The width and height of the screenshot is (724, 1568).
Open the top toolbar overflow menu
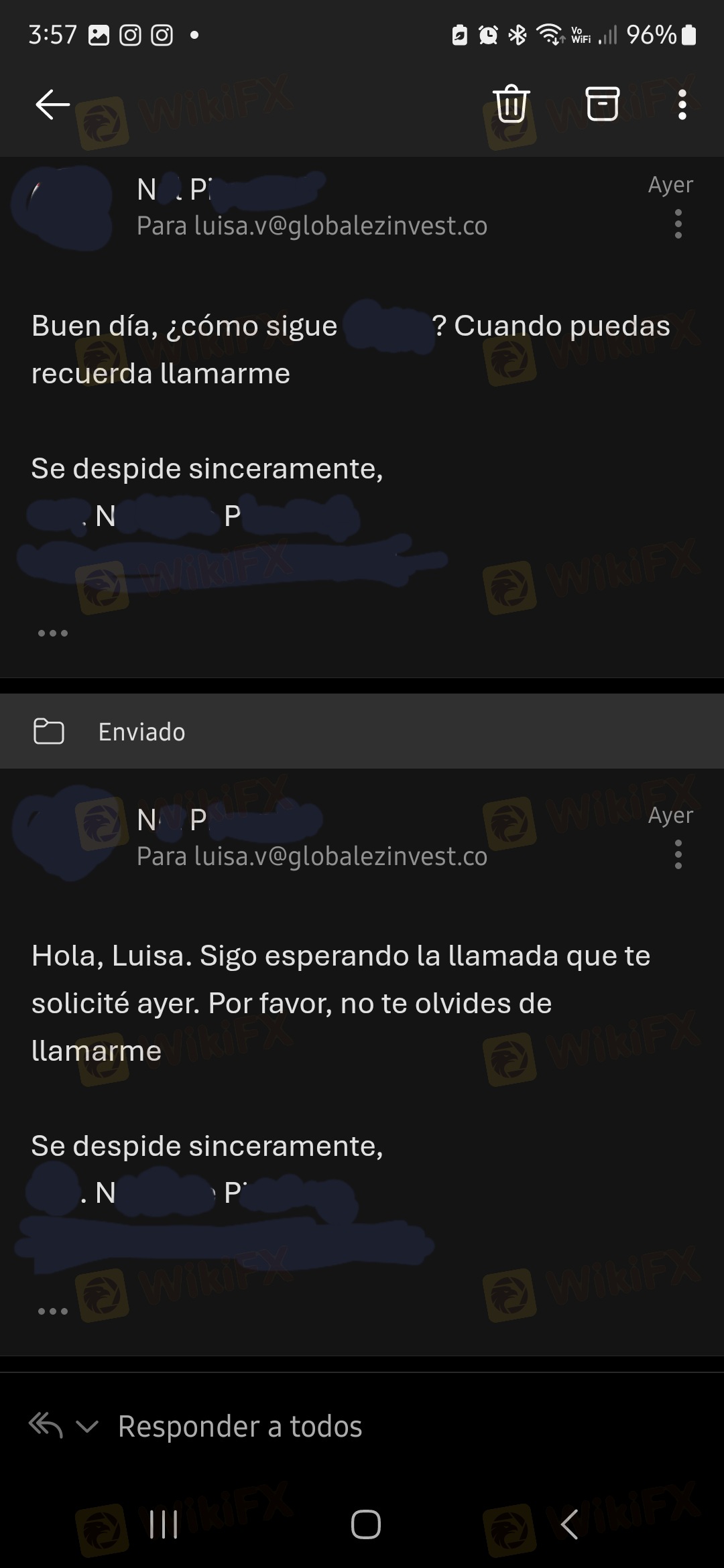(682, 105)
